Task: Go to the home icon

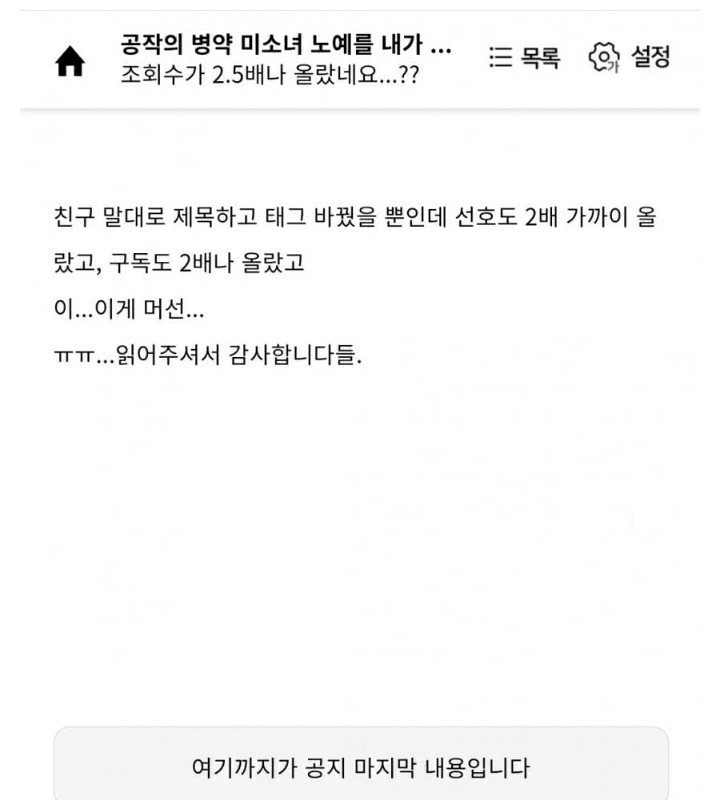Action: click(69, 63)
